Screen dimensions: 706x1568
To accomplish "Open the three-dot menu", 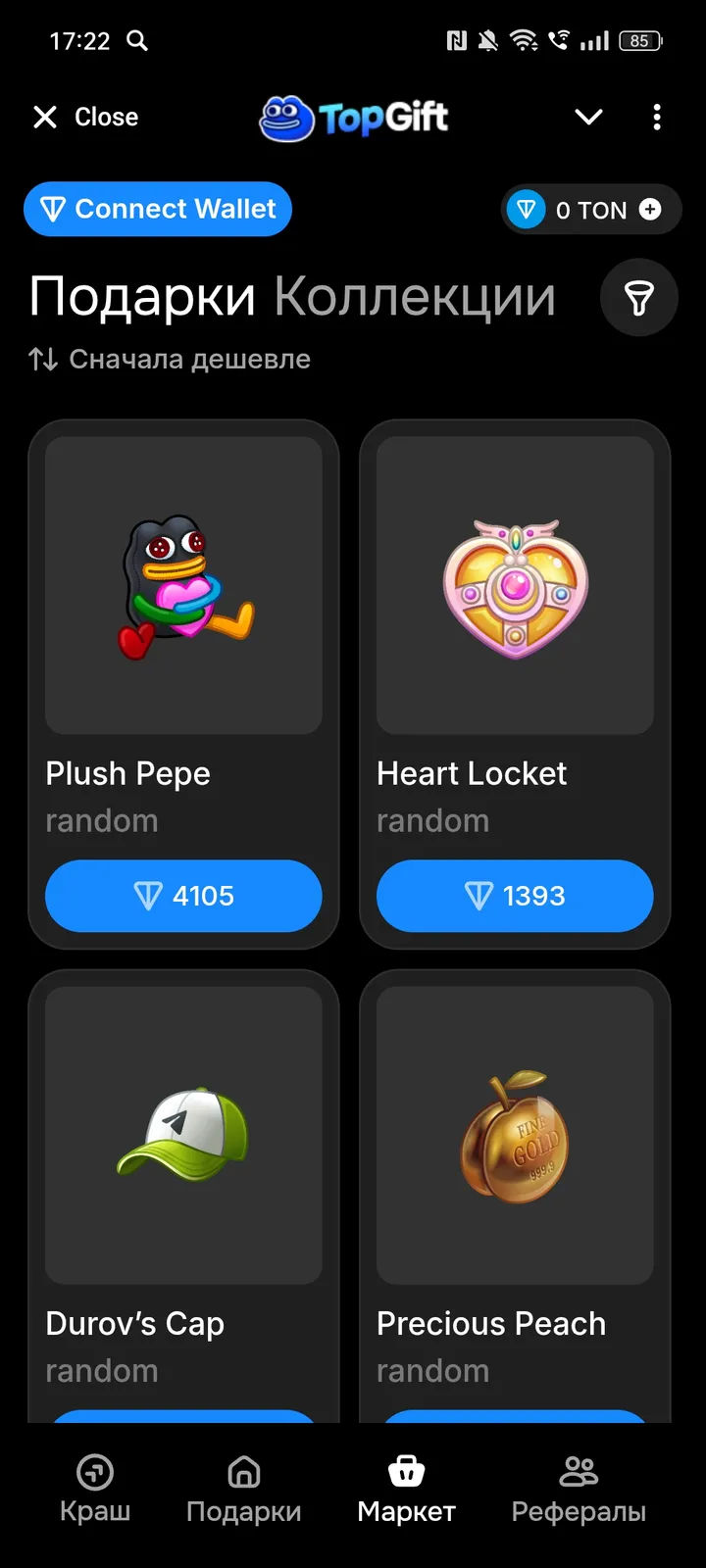I will click(656, 117).
